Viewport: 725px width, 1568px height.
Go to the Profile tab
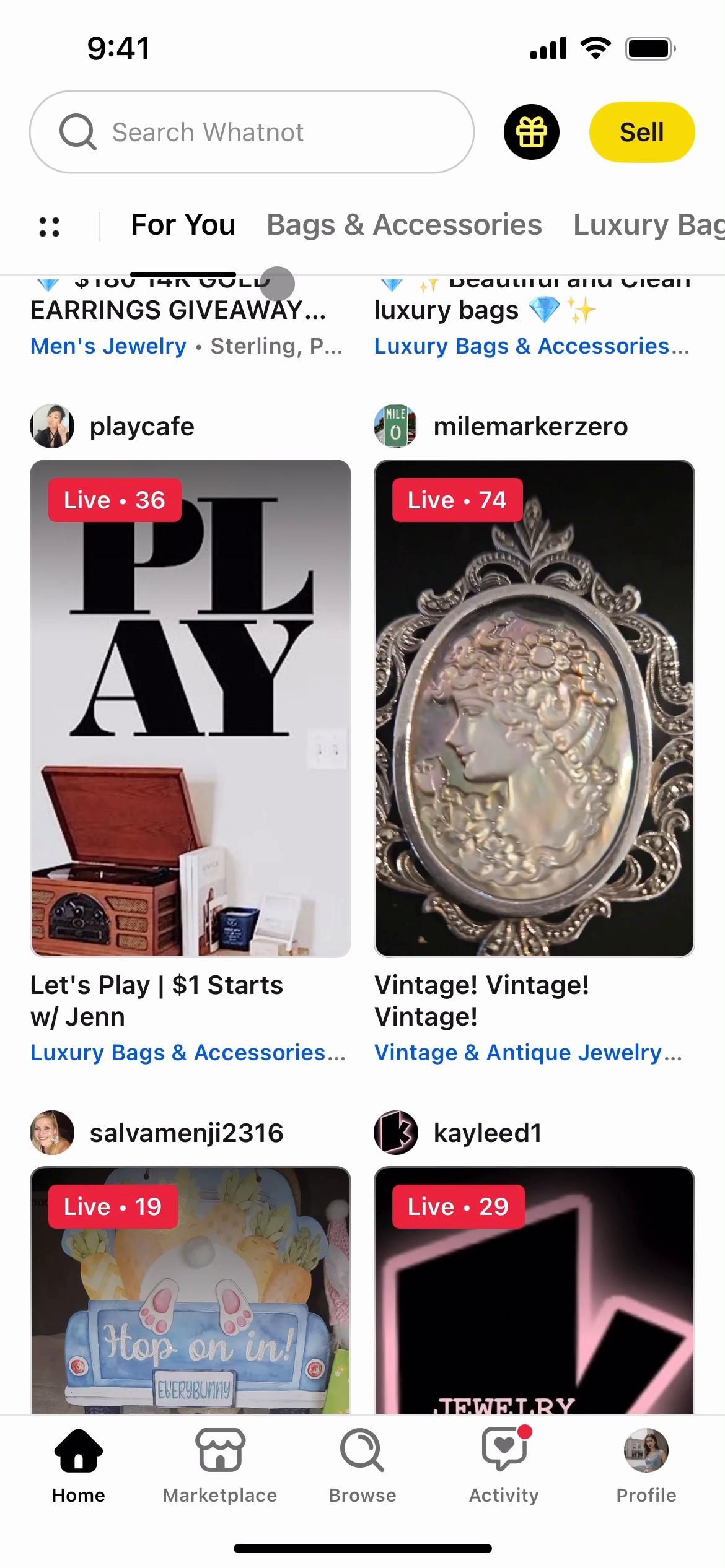[646, 1465]
